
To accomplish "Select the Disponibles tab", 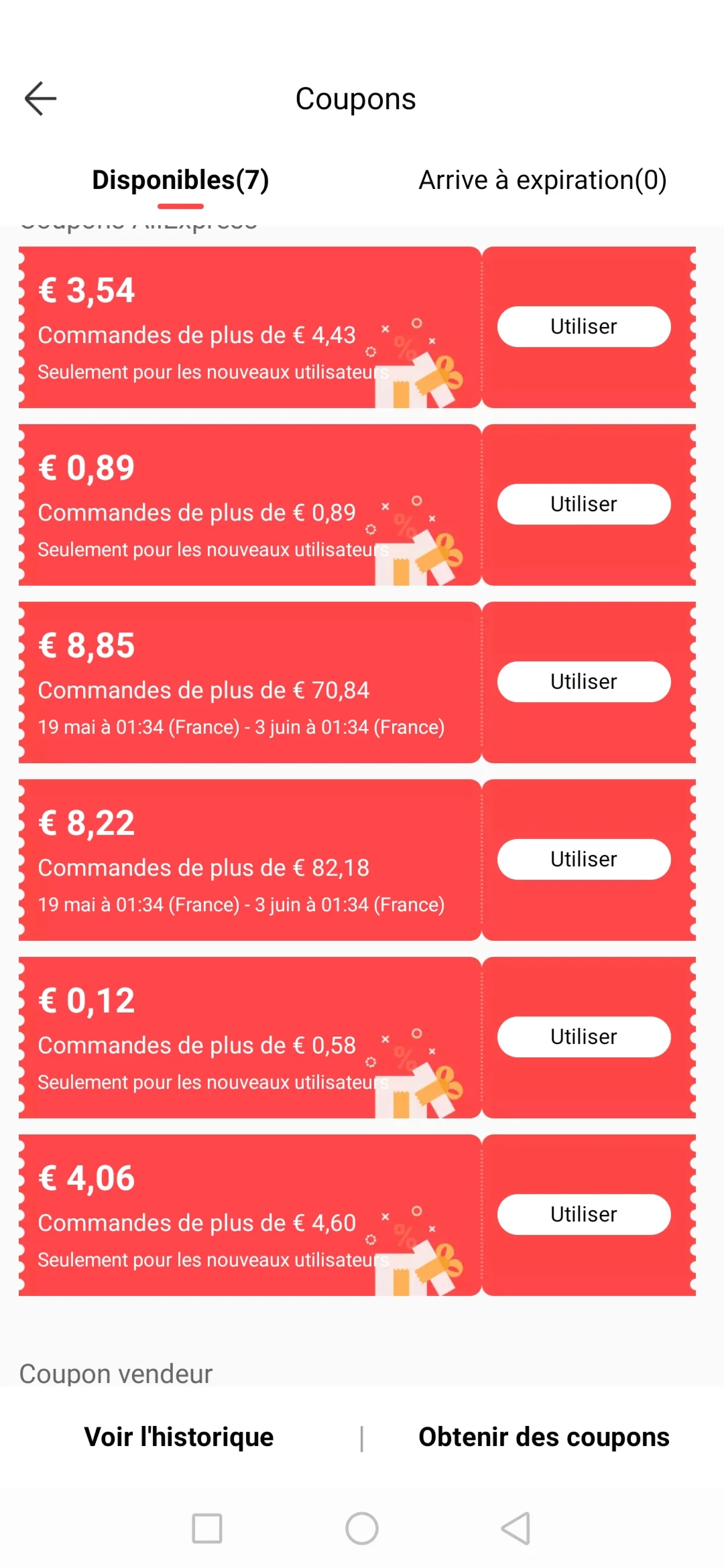I will pos(180,180).
